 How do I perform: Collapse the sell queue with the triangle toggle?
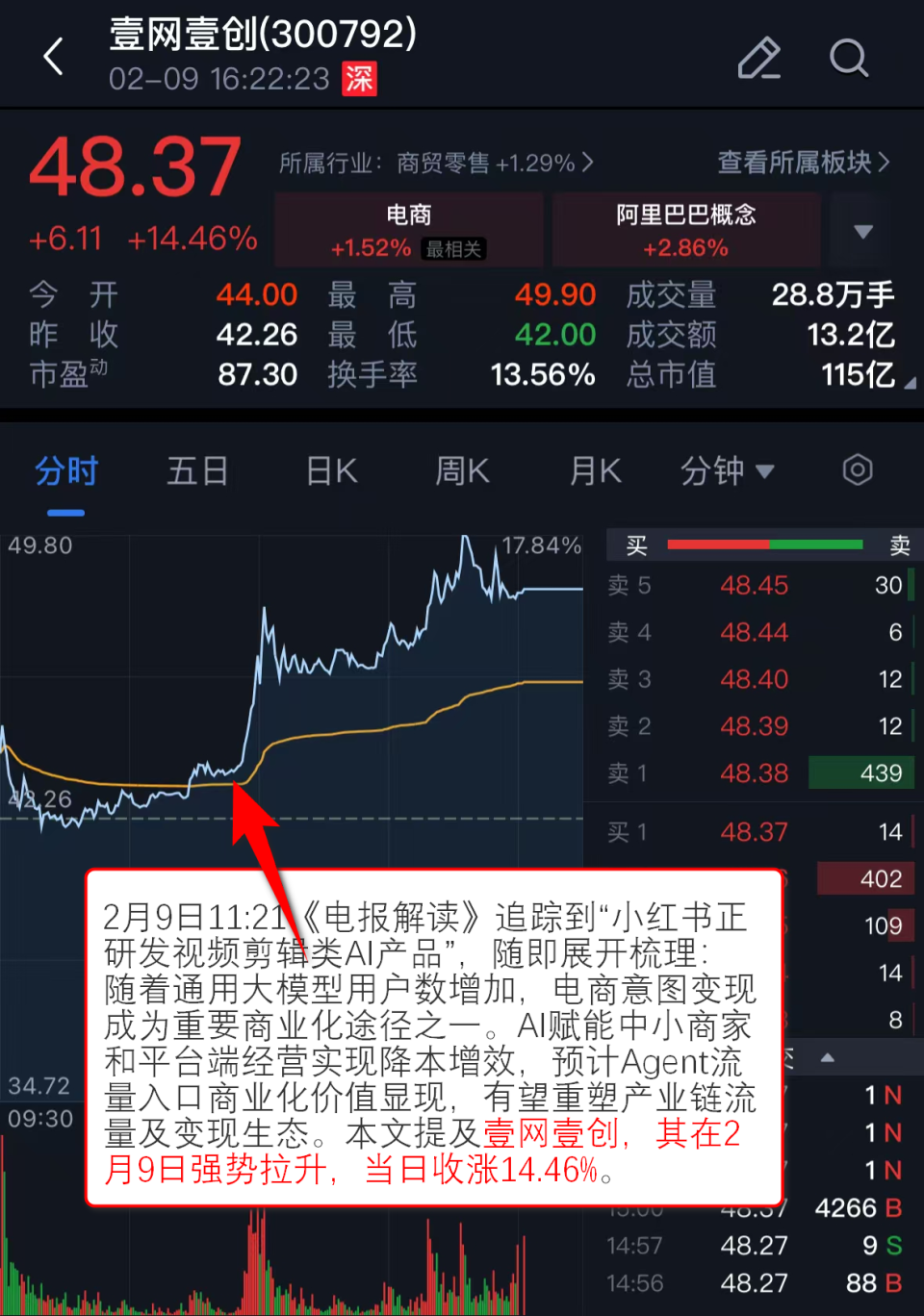tap(826, 1056)
